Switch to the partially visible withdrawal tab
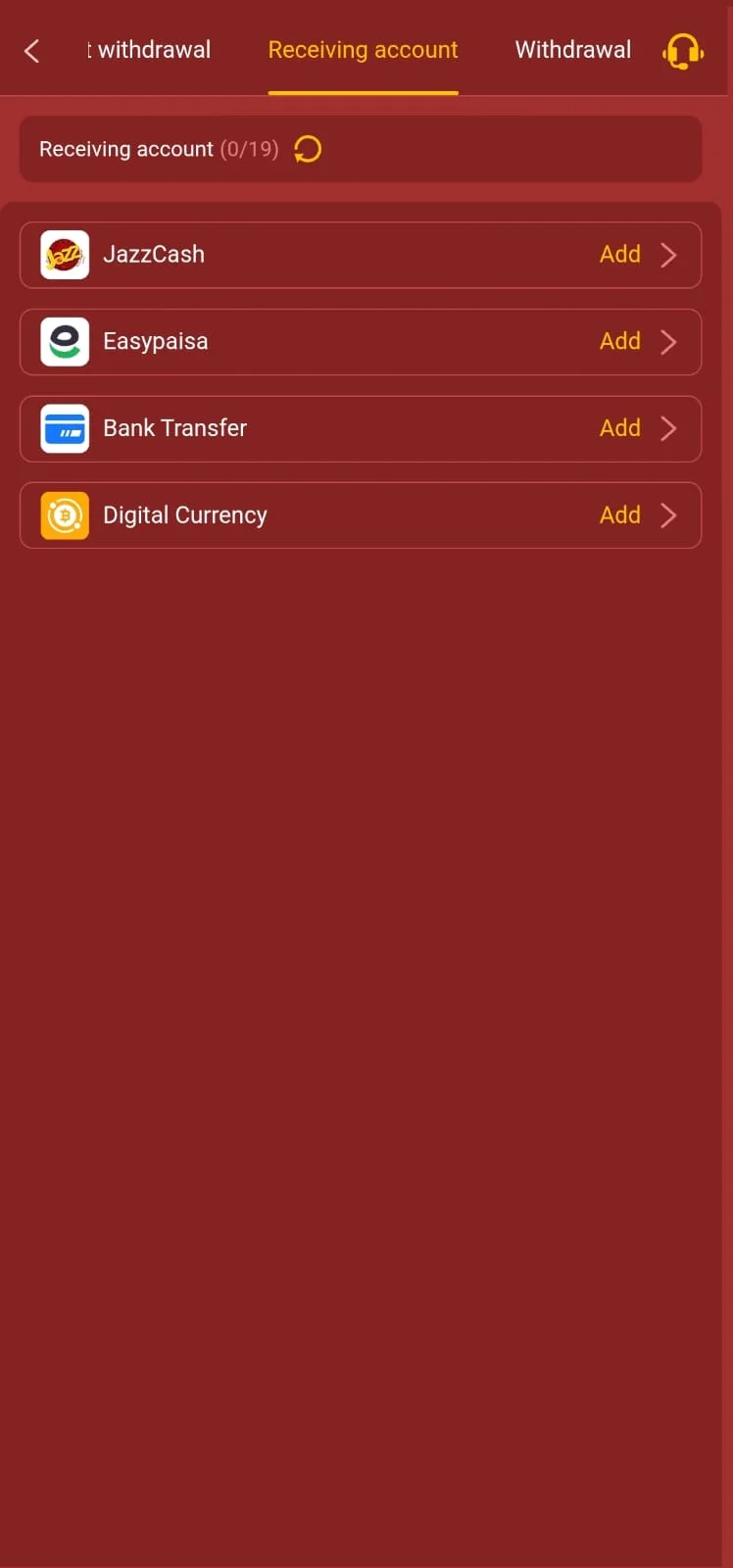Image resolution: width=733 pixels, height=1568 pixels. coord(149,50)
